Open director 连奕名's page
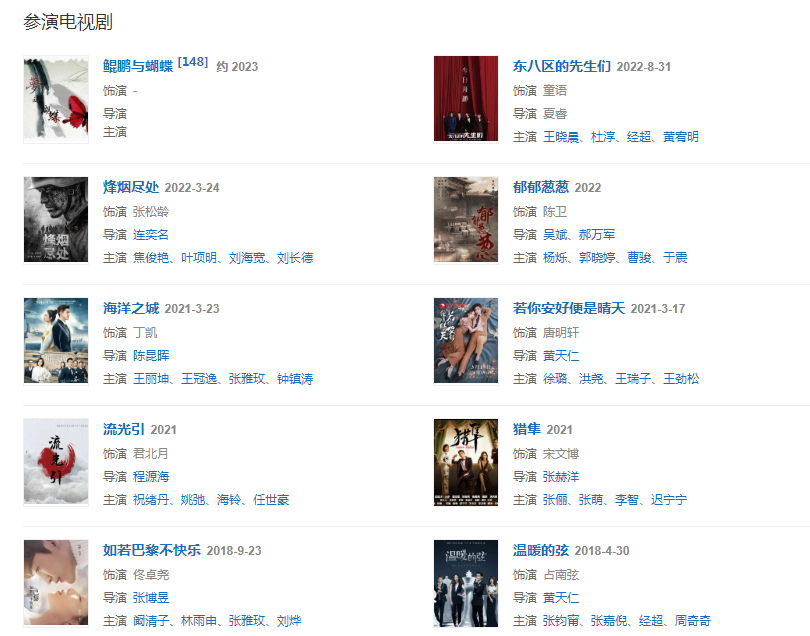The height and width of the screenshot is (636, 810). pos(151,234)
